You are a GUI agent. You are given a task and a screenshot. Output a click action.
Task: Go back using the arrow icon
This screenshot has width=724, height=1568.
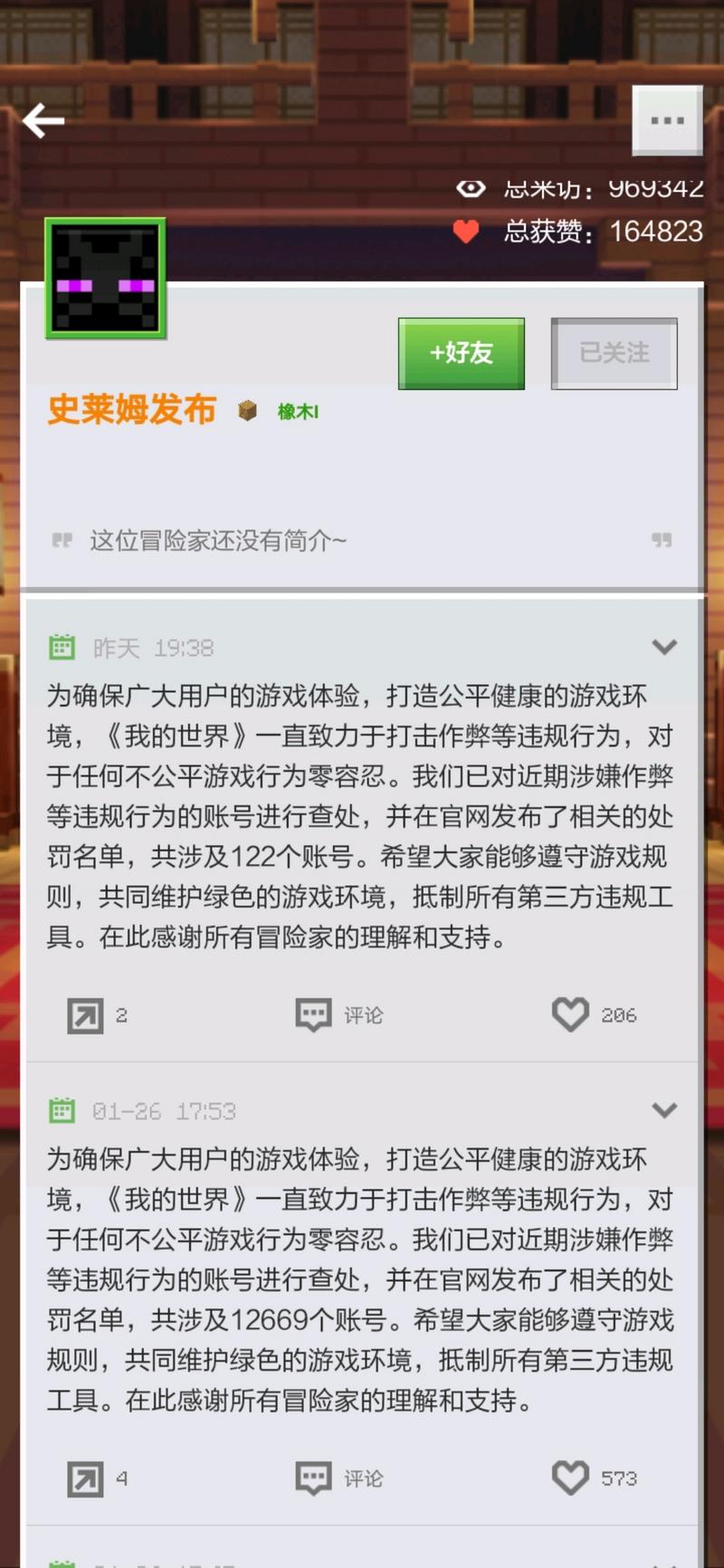(43, 120)
